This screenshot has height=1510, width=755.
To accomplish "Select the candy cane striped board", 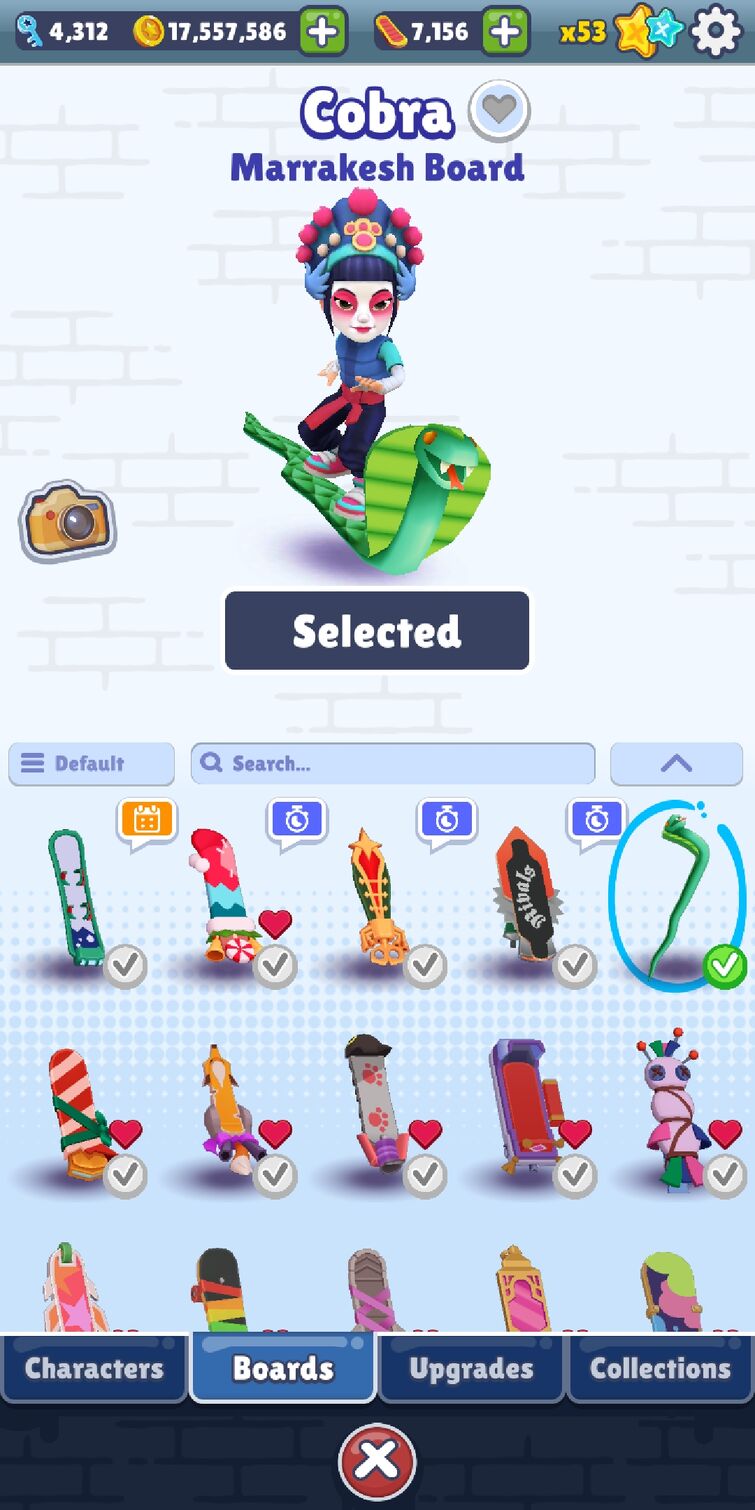I will [x=77, y=1112].
